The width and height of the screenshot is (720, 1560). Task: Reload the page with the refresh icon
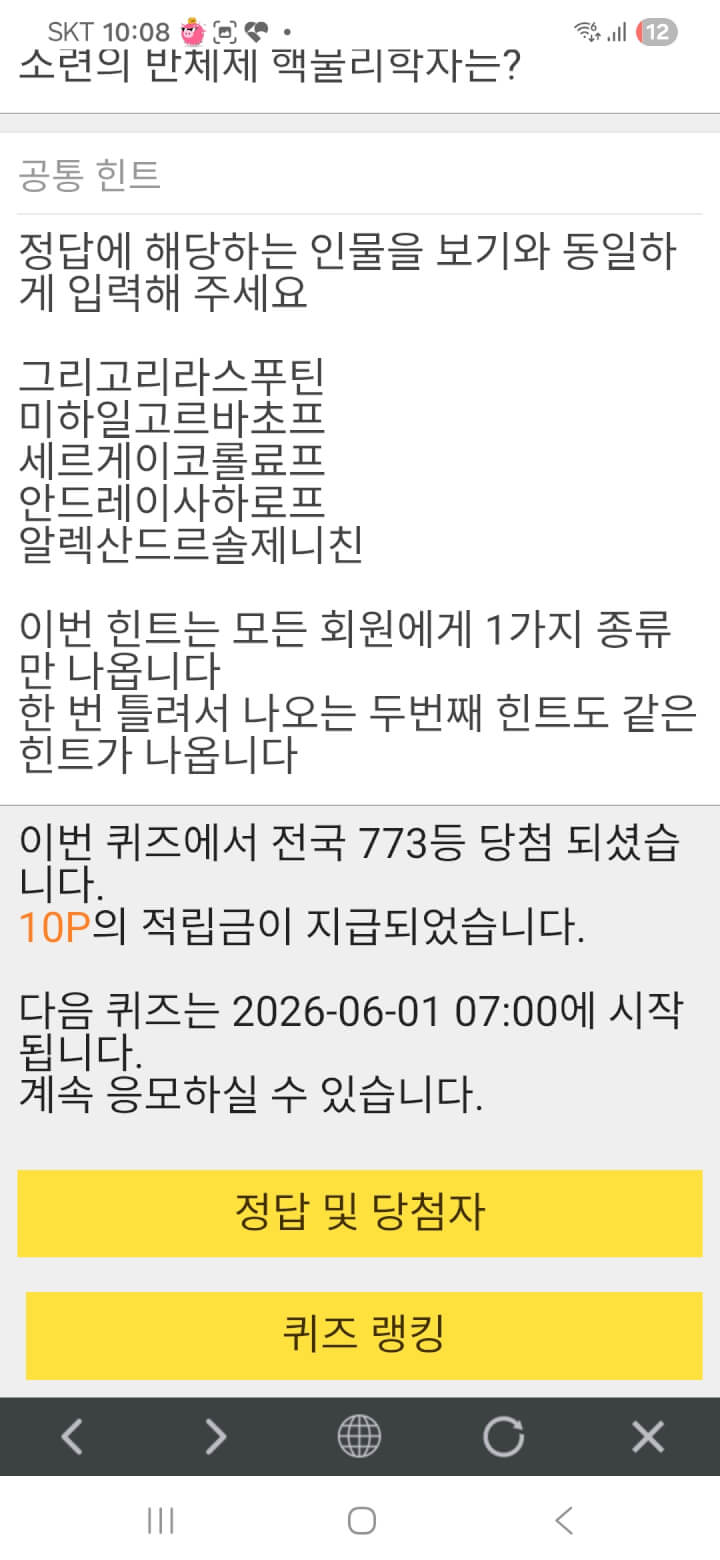(x=503, y=1437)
